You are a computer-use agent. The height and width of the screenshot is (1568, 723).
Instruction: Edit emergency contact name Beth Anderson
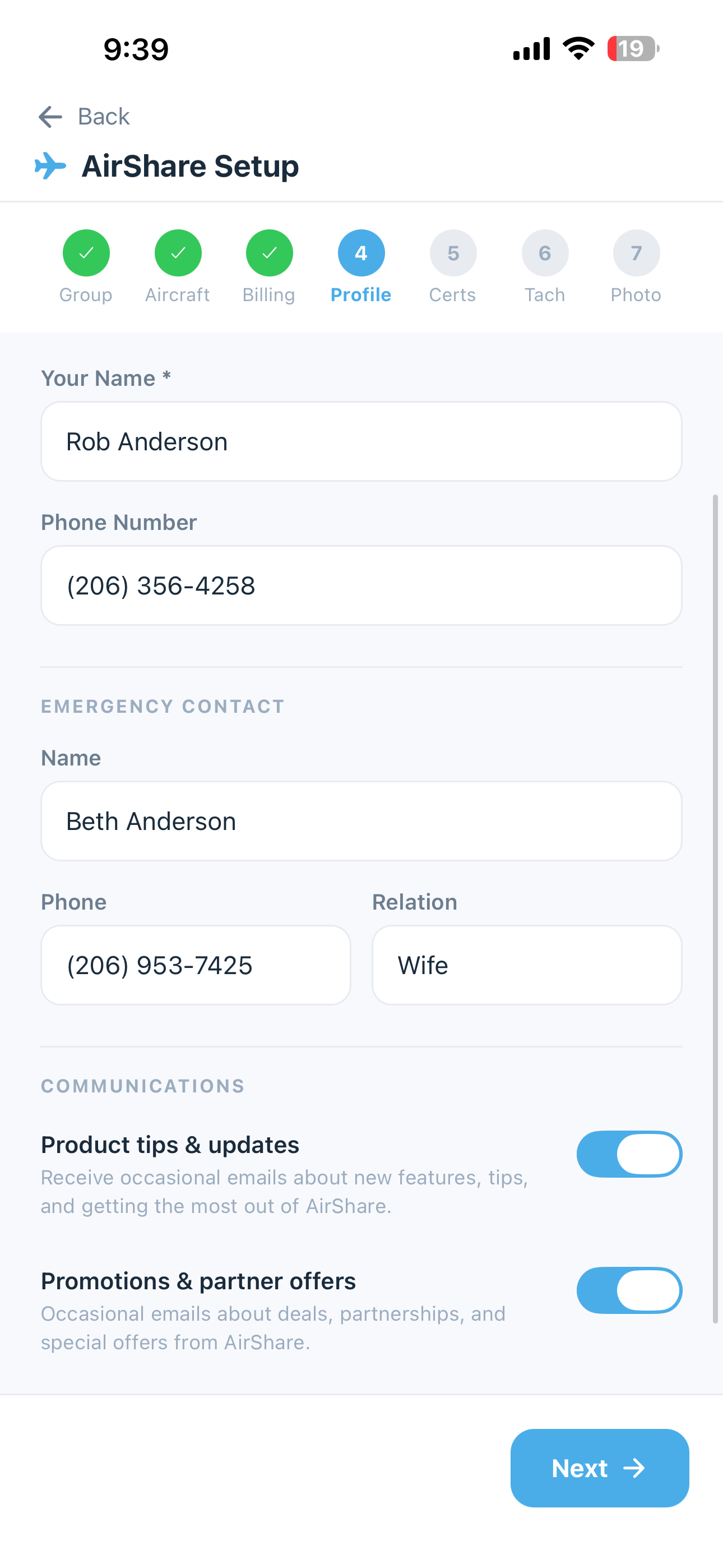[361, 821]
